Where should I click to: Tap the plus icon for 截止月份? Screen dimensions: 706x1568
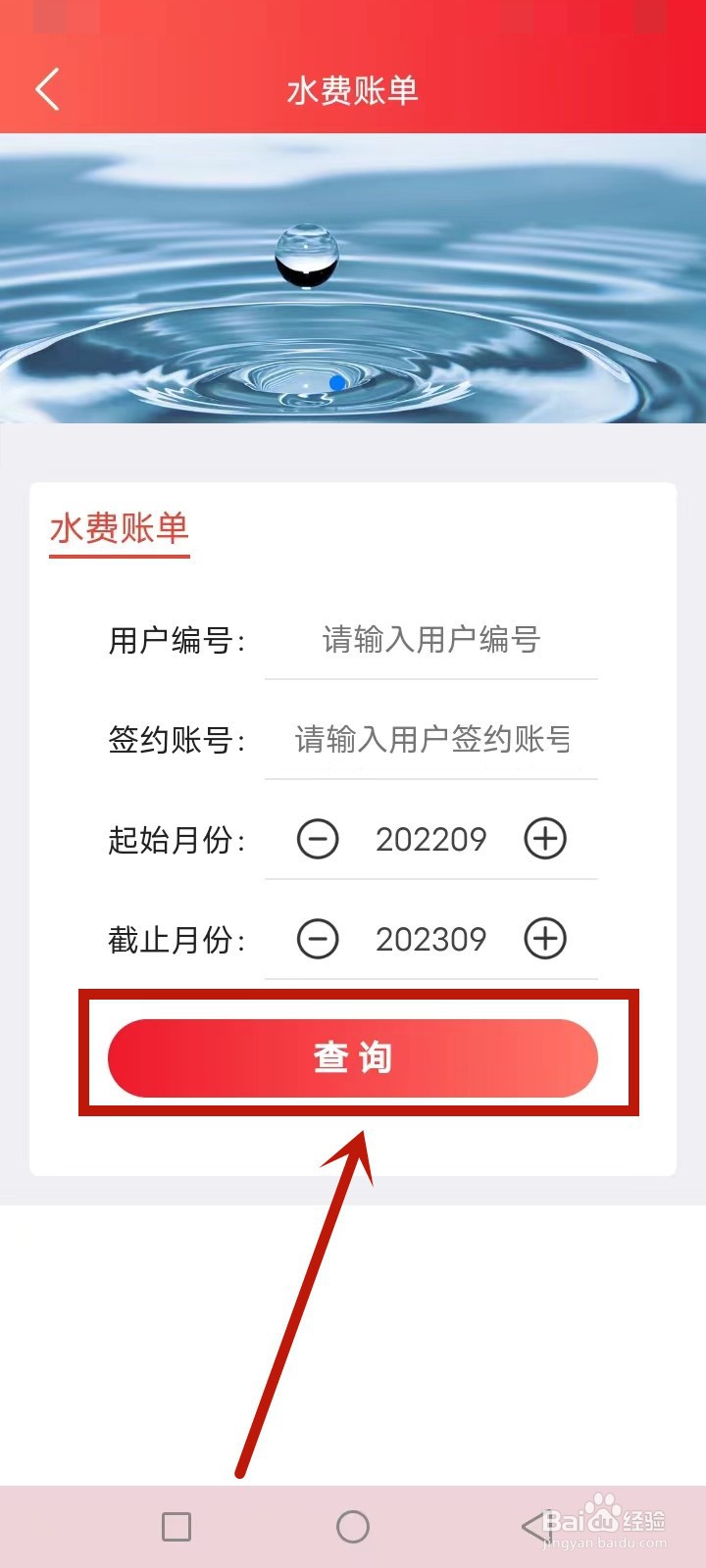[x=546, y=939]
